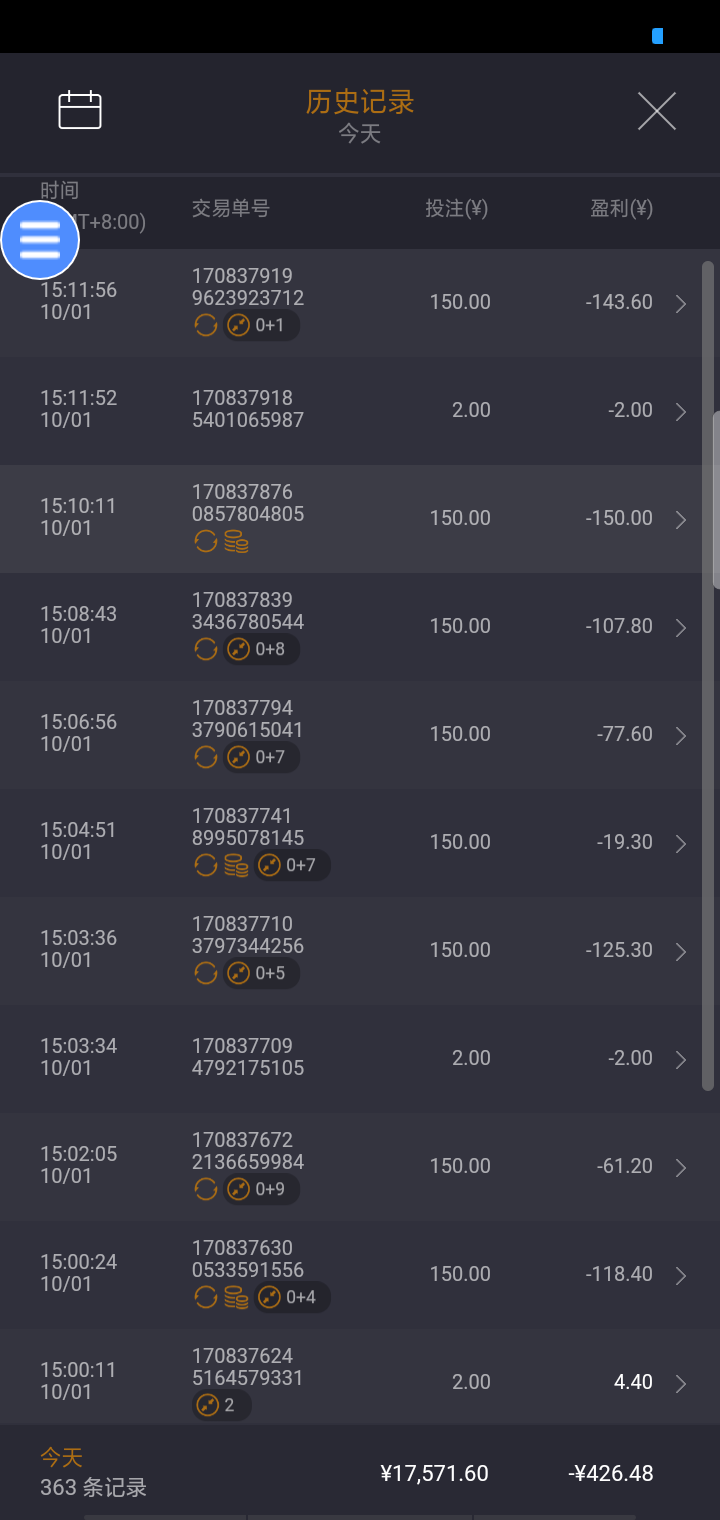Open details chevron for the 2.00 bet at 15:03:34
The image size is (720, 1520).
point(682,1059)
